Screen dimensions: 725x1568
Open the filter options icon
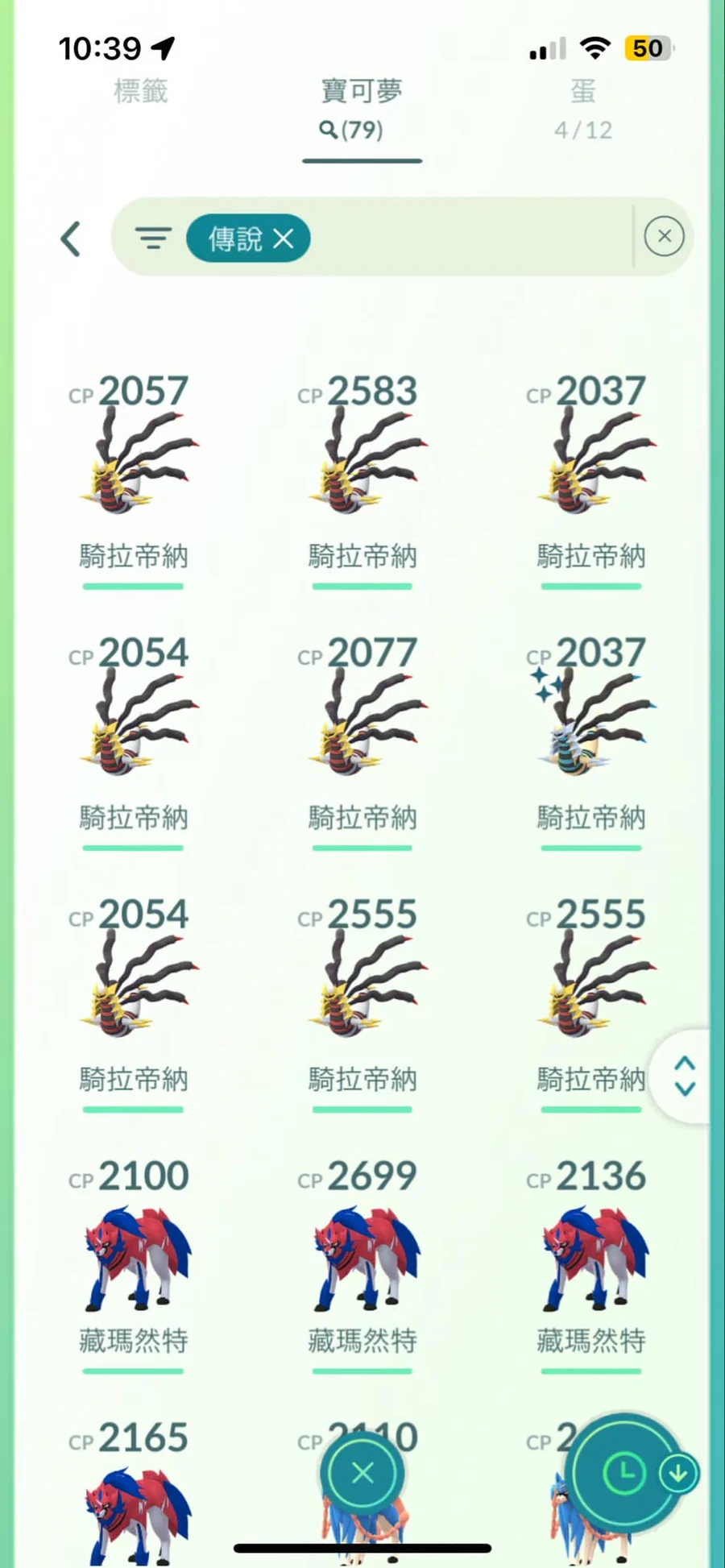(153, 239)
